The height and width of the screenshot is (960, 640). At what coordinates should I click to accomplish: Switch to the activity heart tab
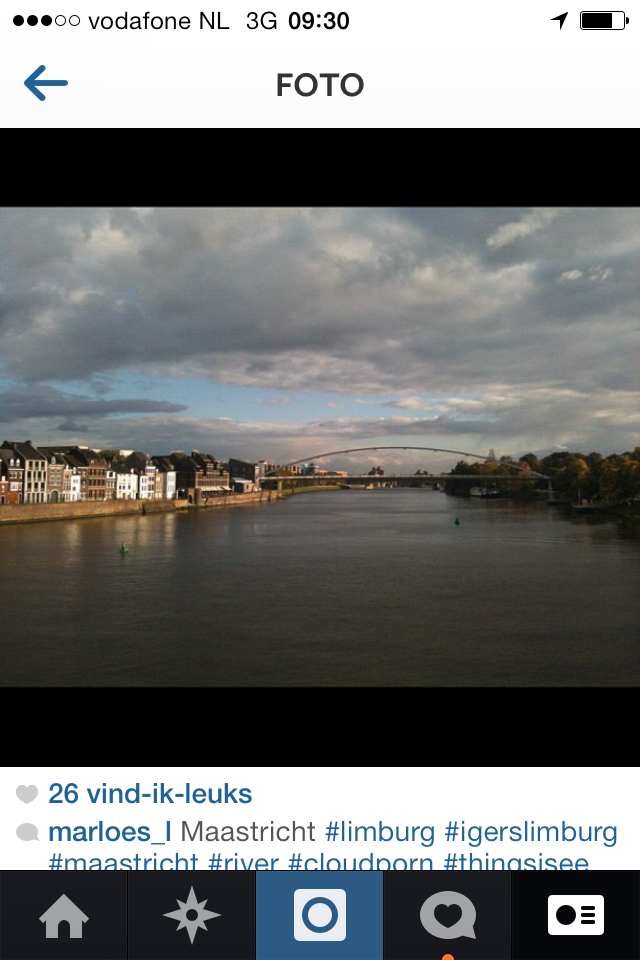447,916
